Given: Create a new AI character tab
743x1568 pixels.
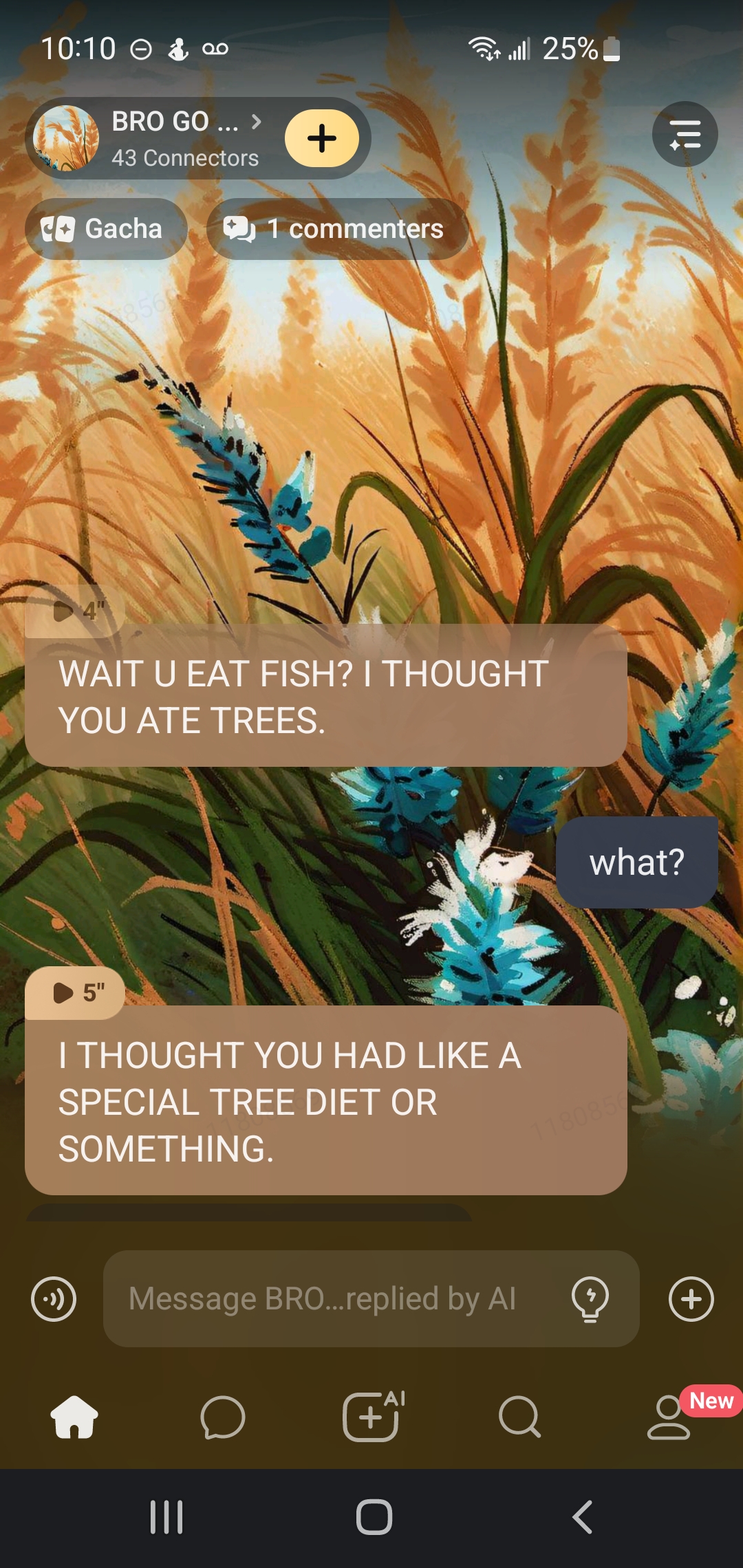Looking at the screenshot, I should tap(371, 1417).
